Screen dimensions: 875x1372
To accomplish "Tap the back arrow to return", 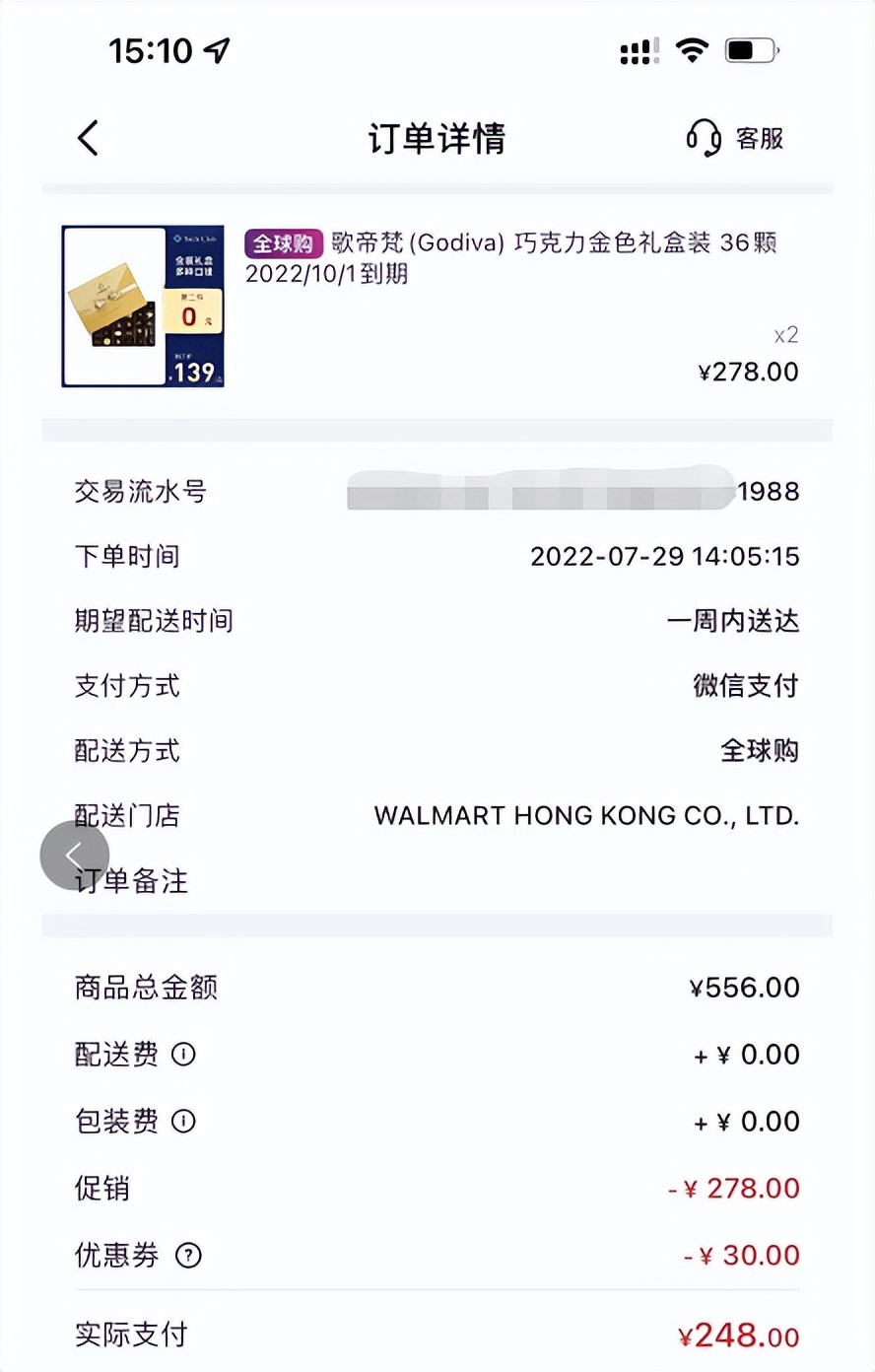I will 88,138.
